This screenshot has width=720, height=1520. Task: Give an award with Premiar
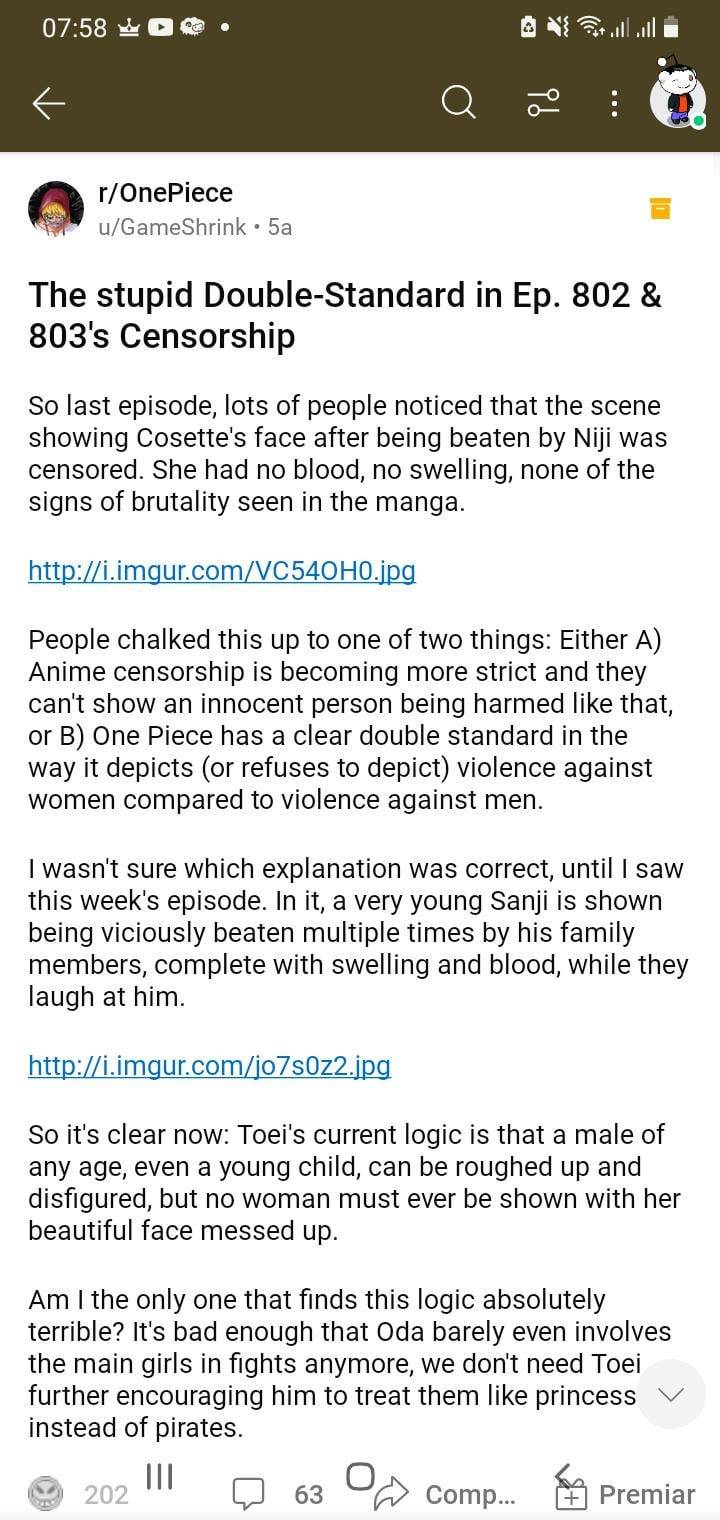pyautogui.click(x=625, y=1494)
